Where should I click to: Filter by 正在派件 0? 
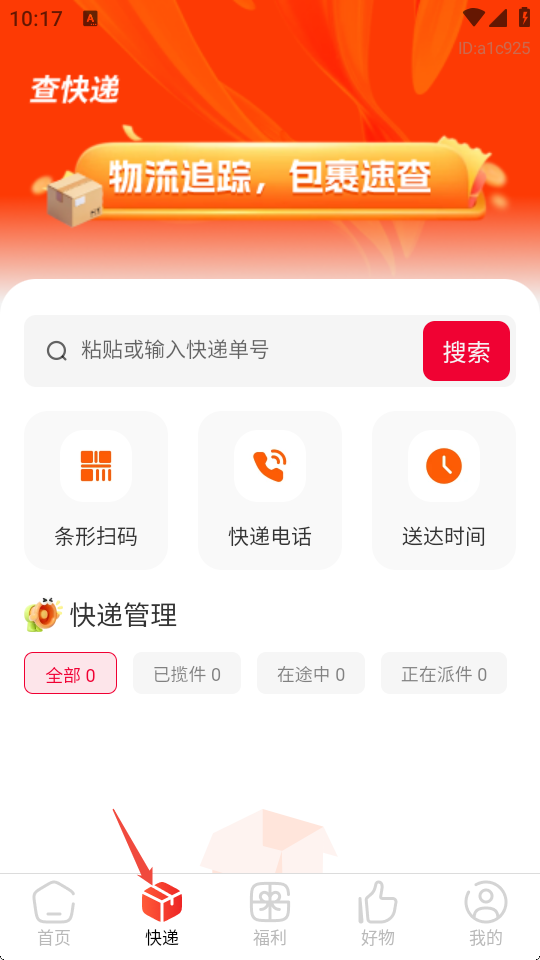(444, 673)
